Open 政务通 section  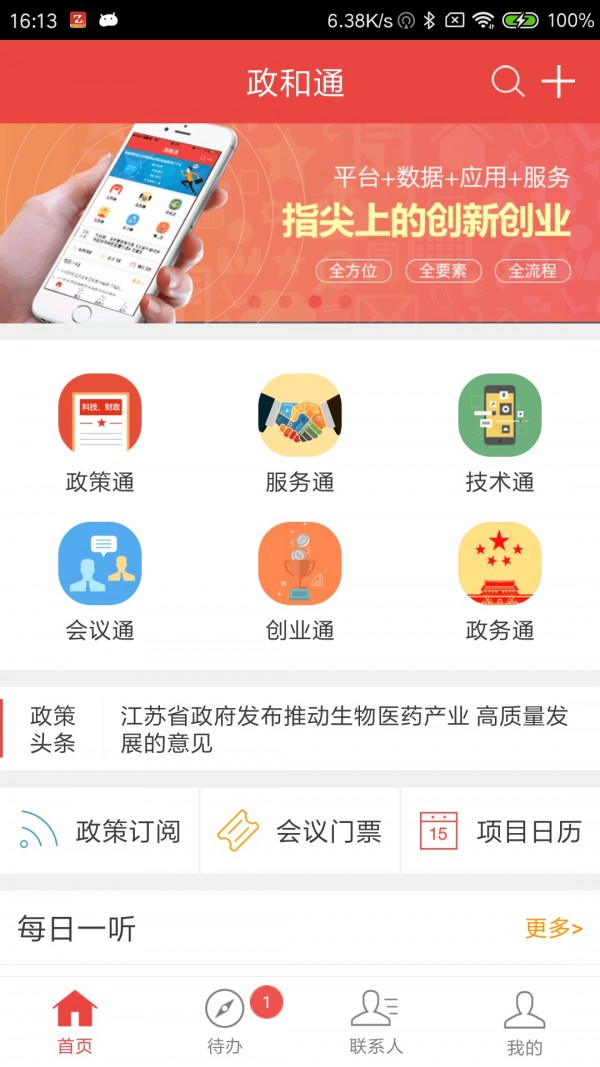(500, 580)
